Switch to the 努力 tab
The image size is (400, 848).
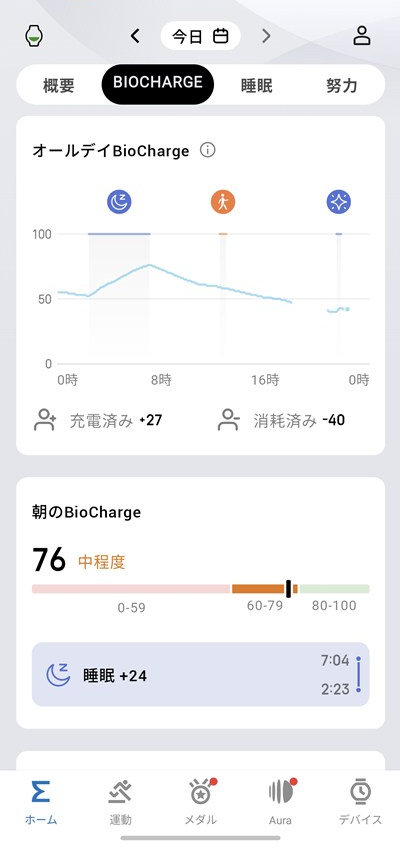point(342,85)
